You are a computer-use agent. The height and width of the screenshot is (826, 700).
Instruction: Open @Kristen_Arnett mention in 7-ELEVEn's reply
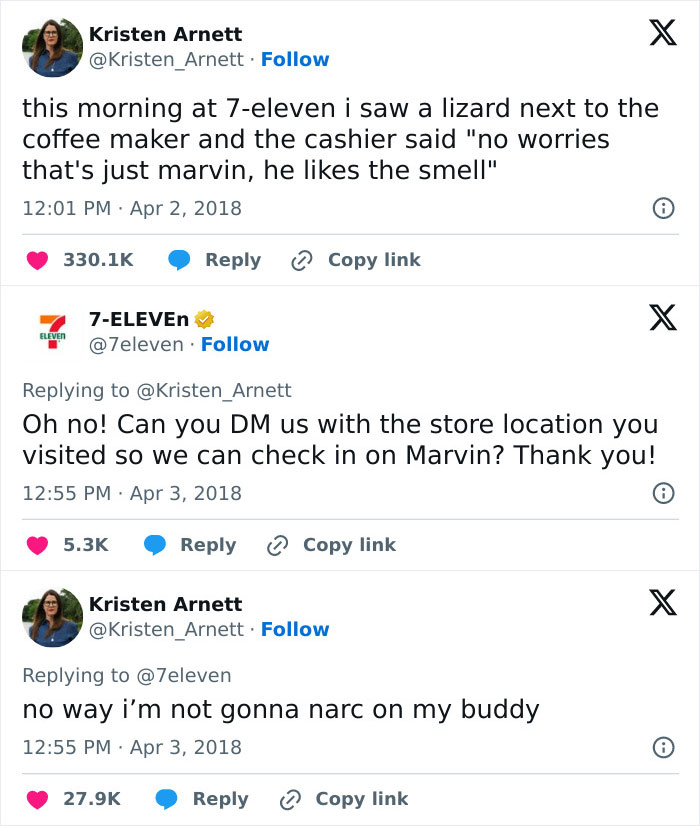click(x=214, y=390)
